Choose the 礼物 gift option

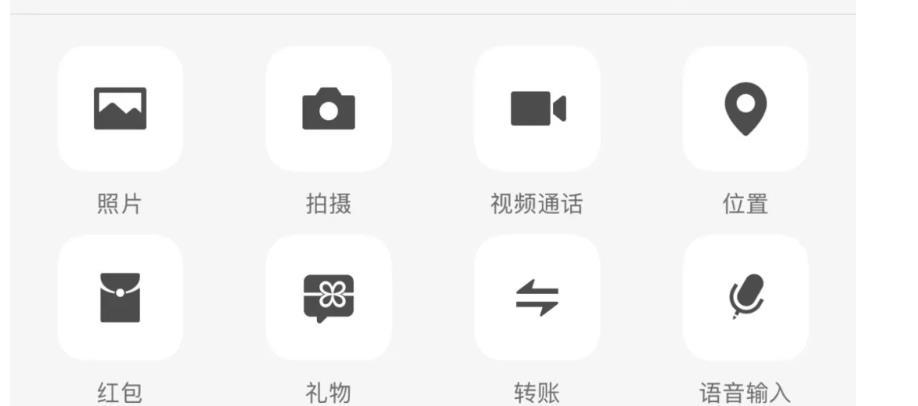[x=328, y=297]
